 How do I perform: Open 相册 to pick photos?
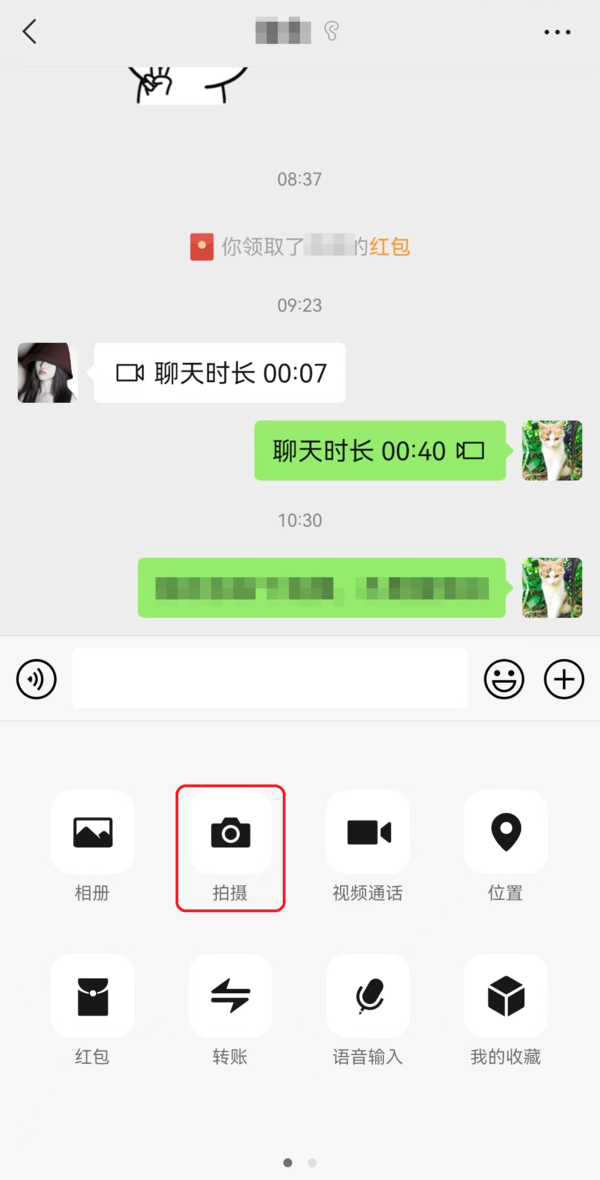pos(92,832)
